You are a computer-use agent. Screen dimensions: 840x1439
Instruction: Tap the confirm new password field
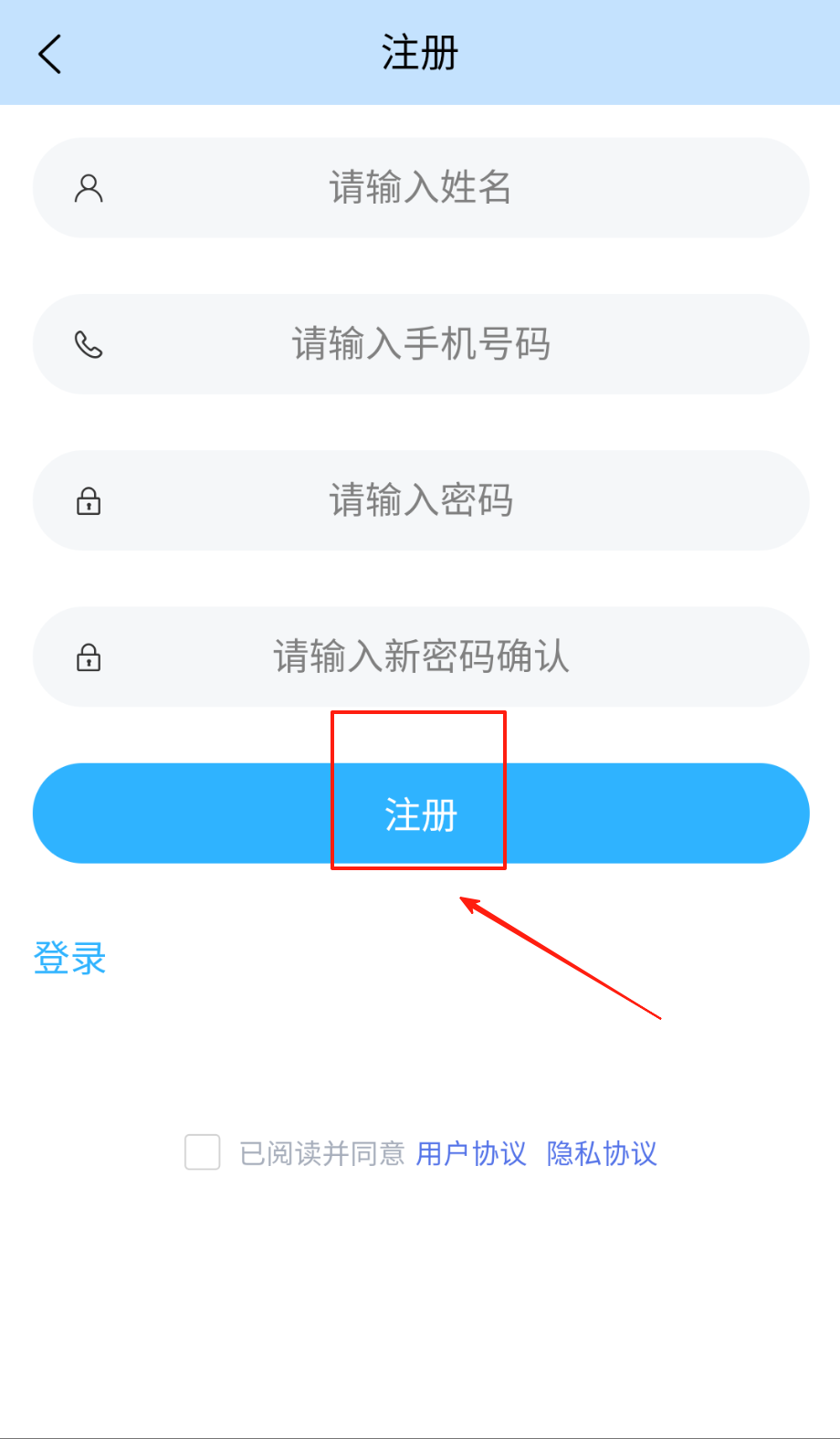pyautogui.click(x=420, y=656)
